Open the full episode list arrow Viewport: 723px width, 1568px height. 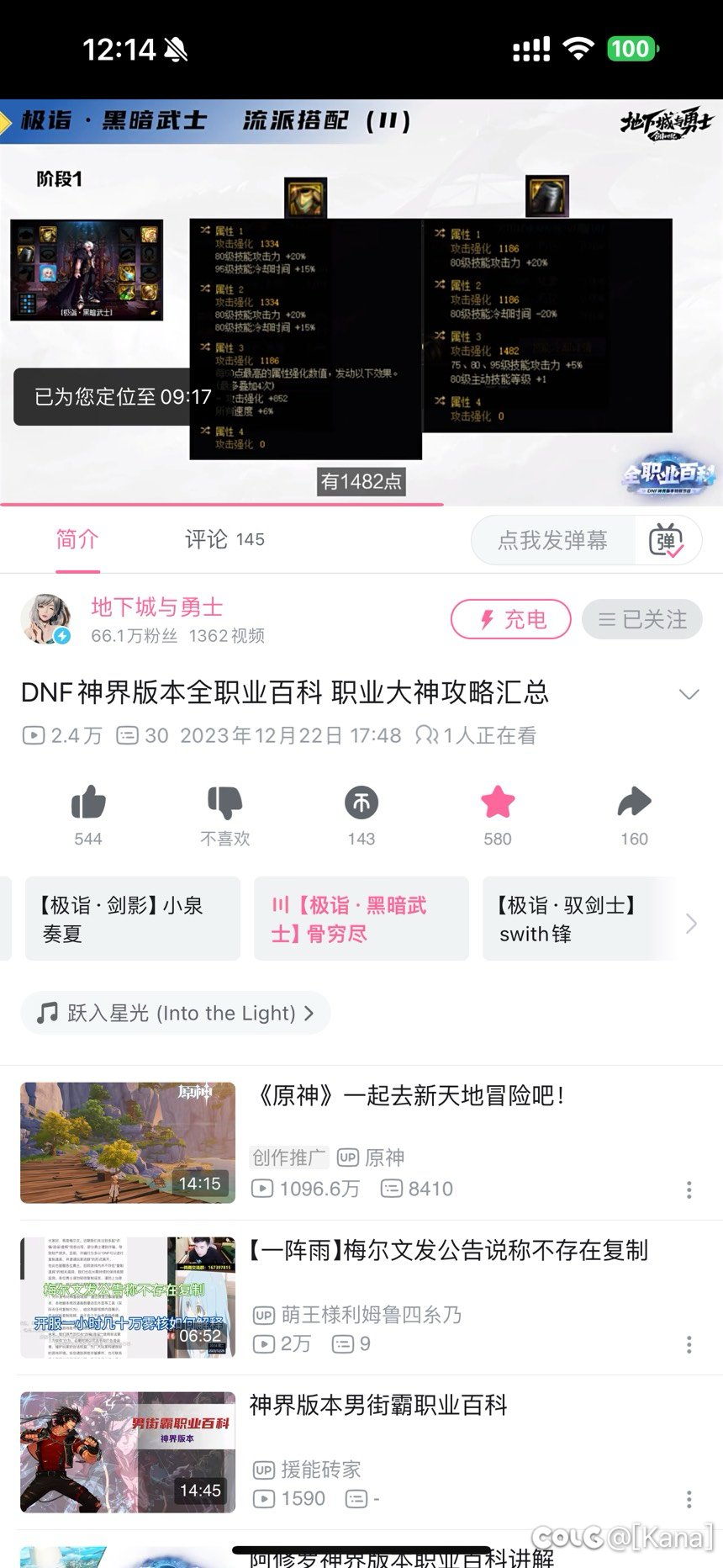[x=691, y=923]
